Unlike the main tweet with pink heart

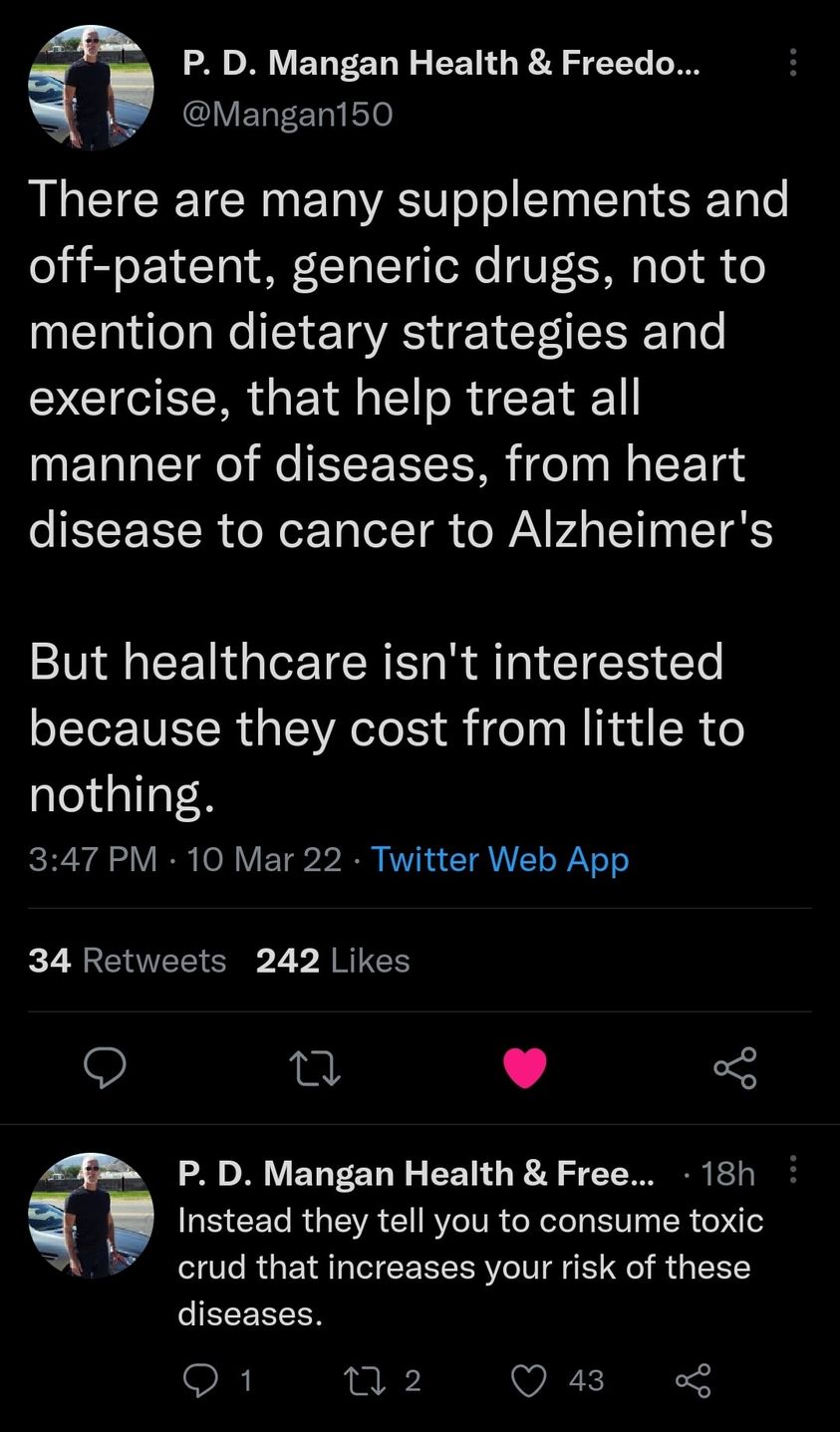pyautogui.click(x=525, y=1068)
